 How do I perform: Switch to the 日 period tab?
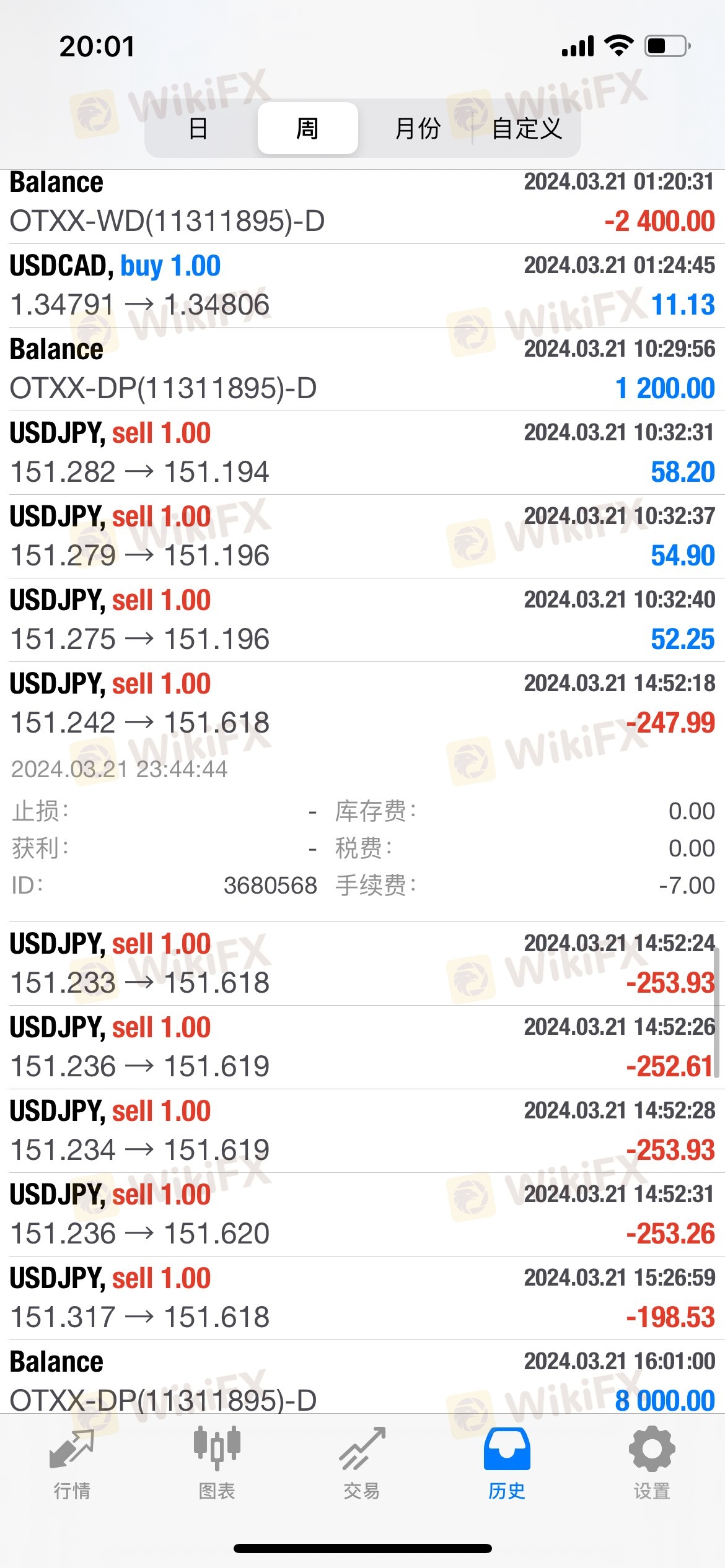pos(198,128)
